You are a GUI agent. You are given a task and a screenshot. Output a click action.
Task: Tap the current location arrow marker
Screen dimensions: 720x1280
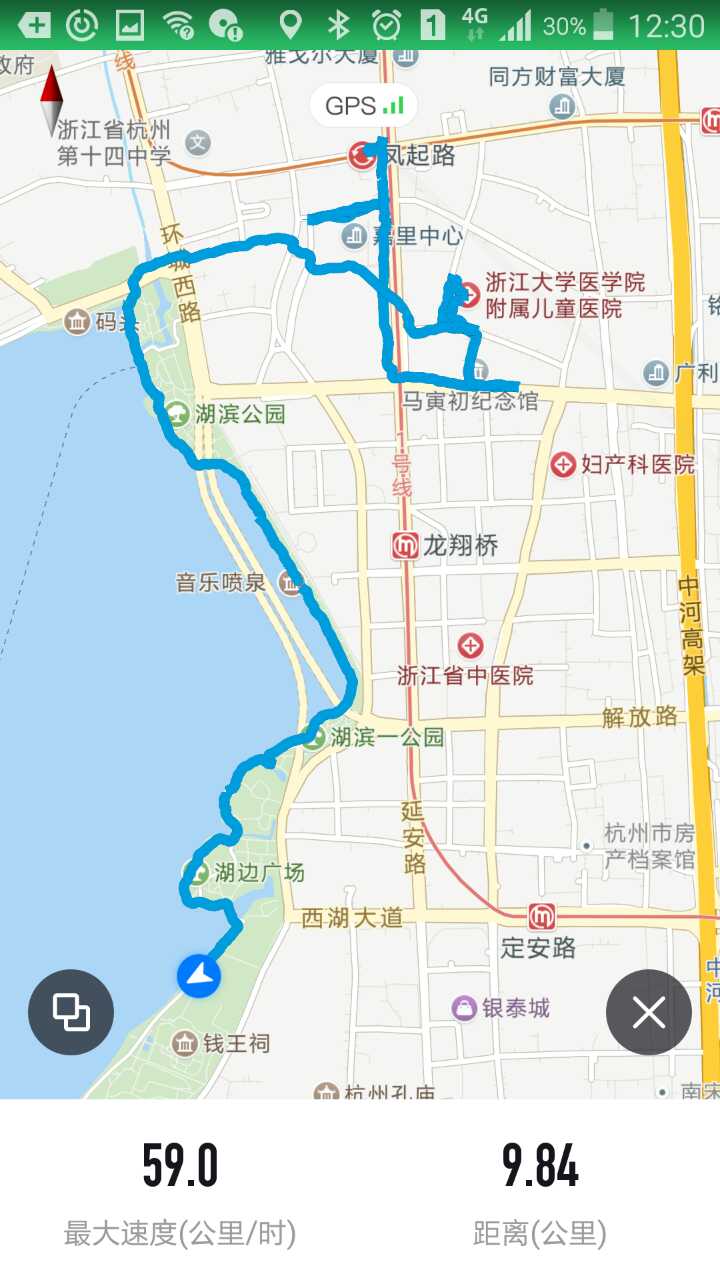tap(199, 975)
